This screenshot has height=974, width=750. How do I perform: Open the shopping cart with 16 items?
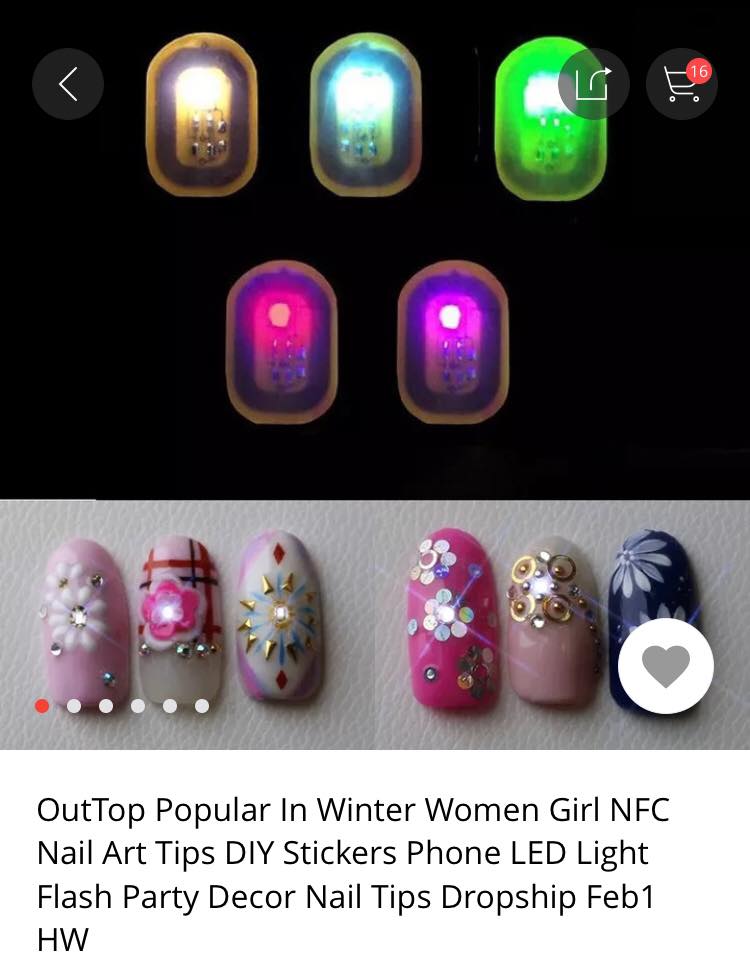coord(682,84)
